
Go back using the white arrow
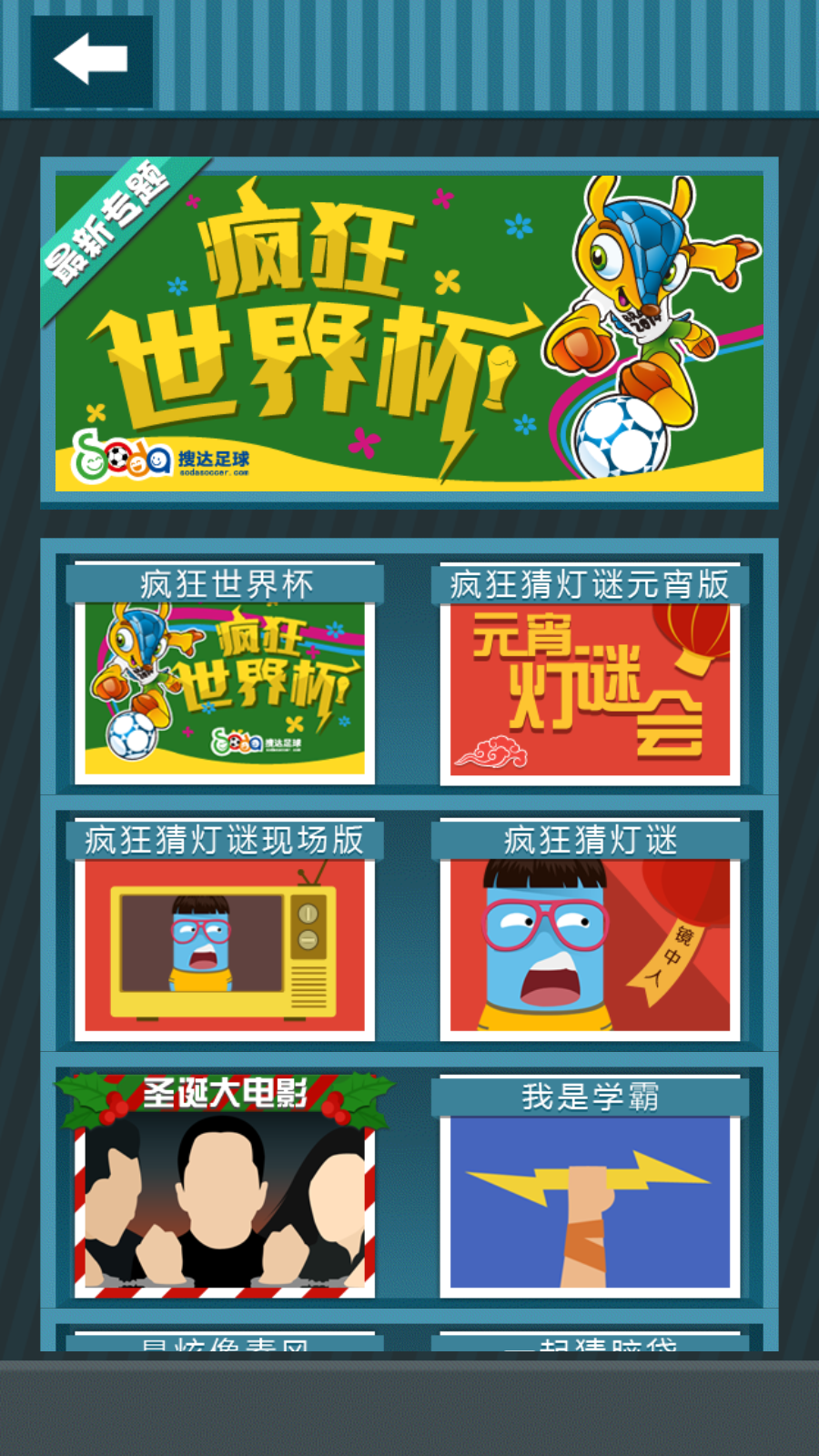pos(91,60)
